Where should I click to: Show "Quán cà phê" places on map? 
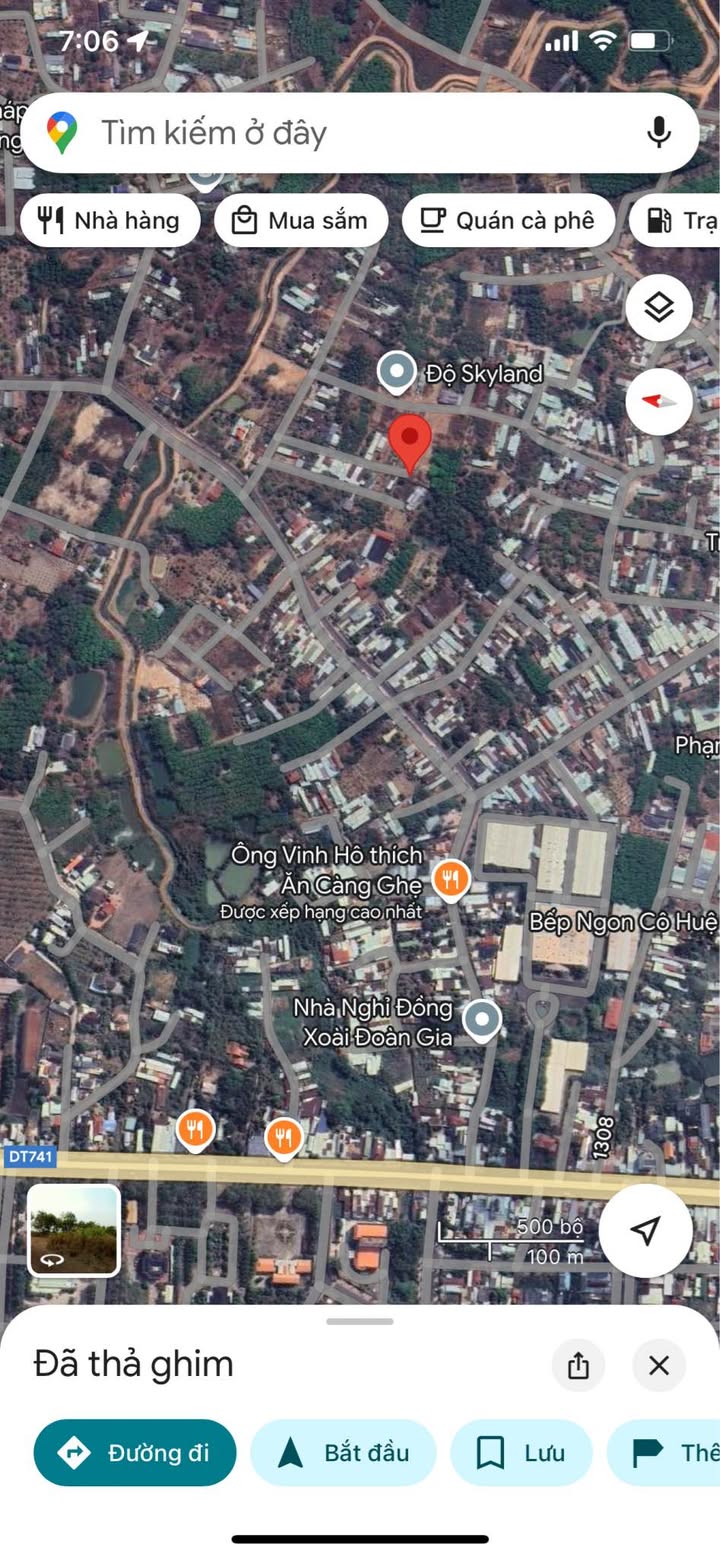507,221
